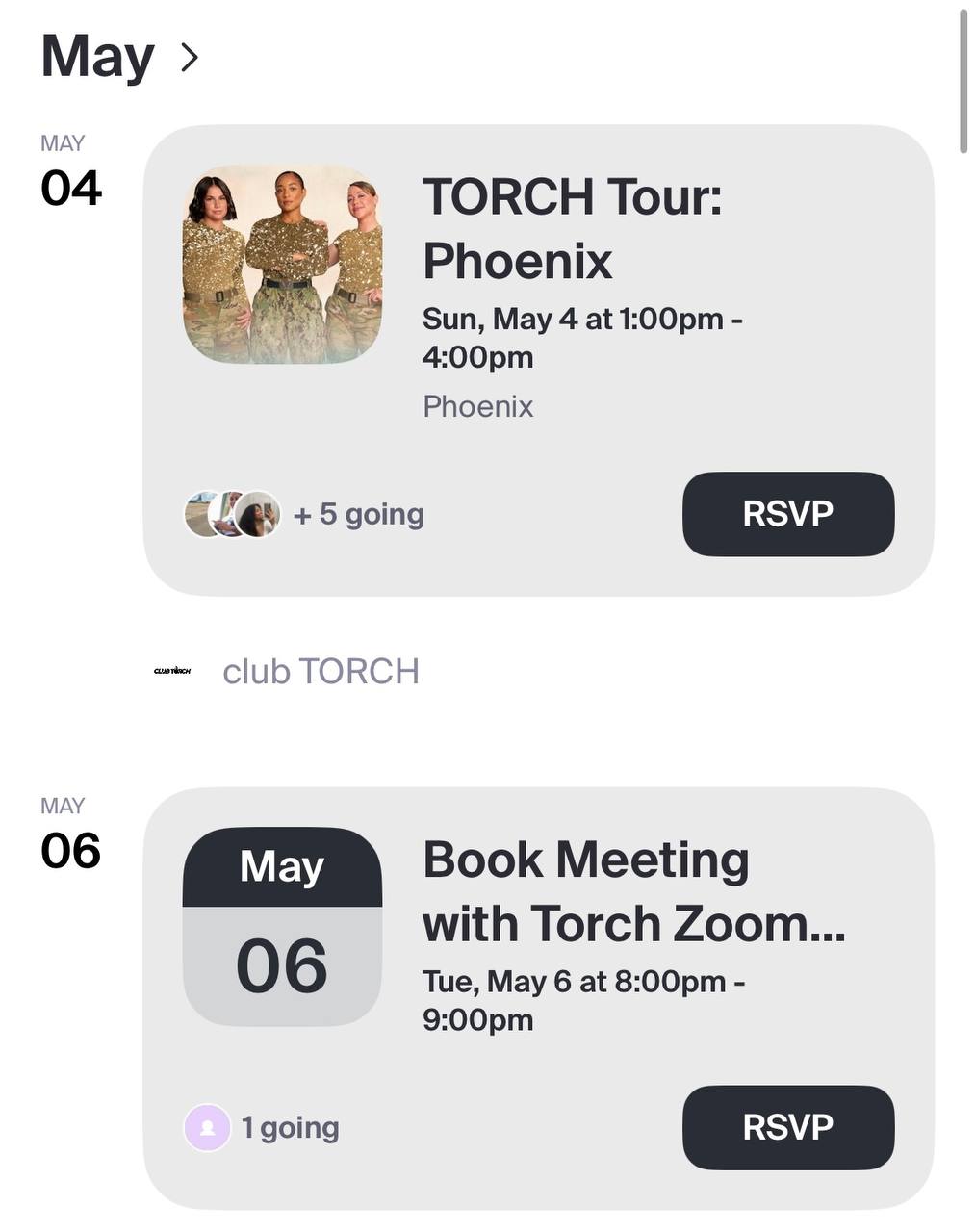
Task: See who is going to Book Meeting
Action: [x=262, y=1127]
